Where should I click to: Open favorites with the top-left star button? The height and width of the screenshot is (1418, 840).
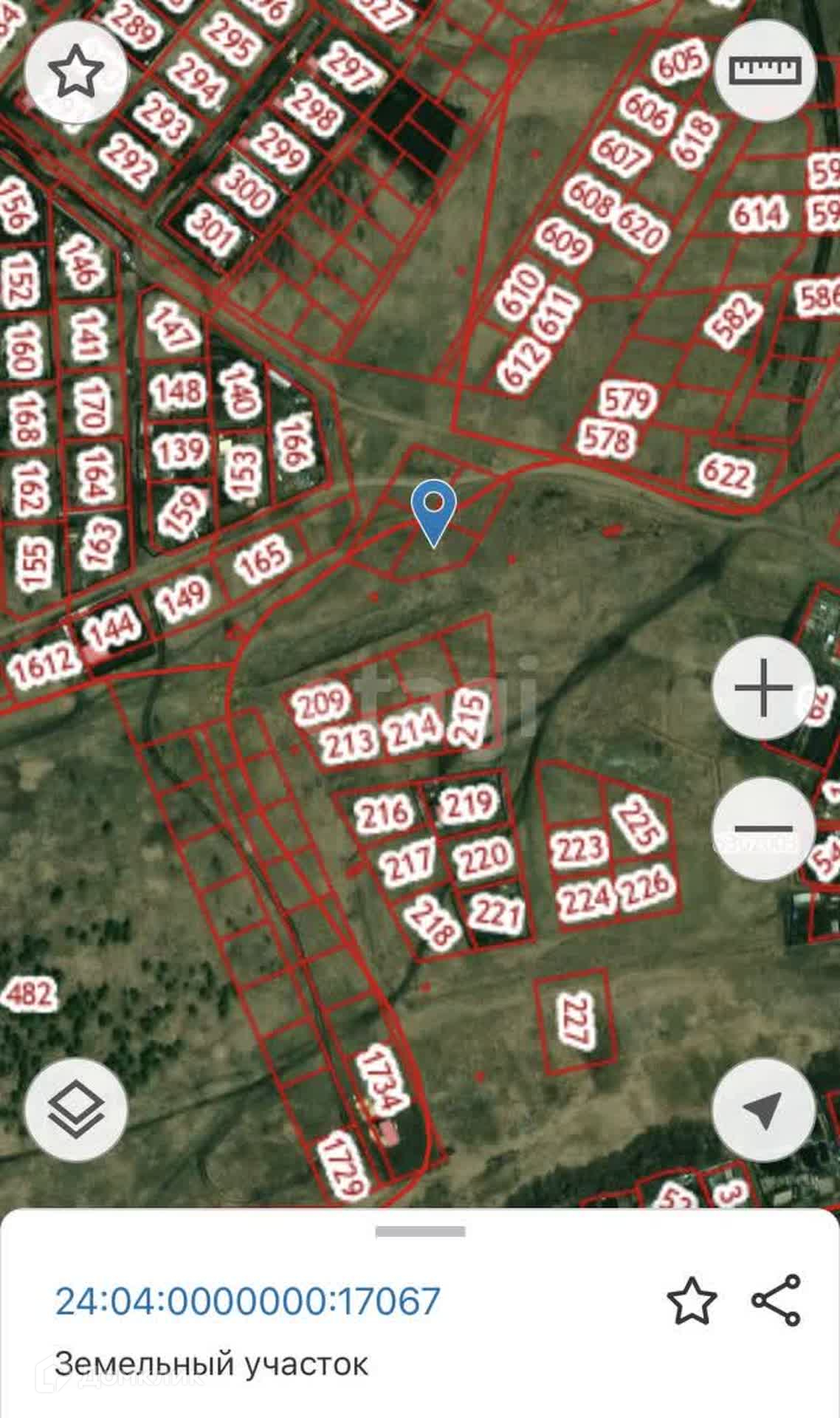76,72
